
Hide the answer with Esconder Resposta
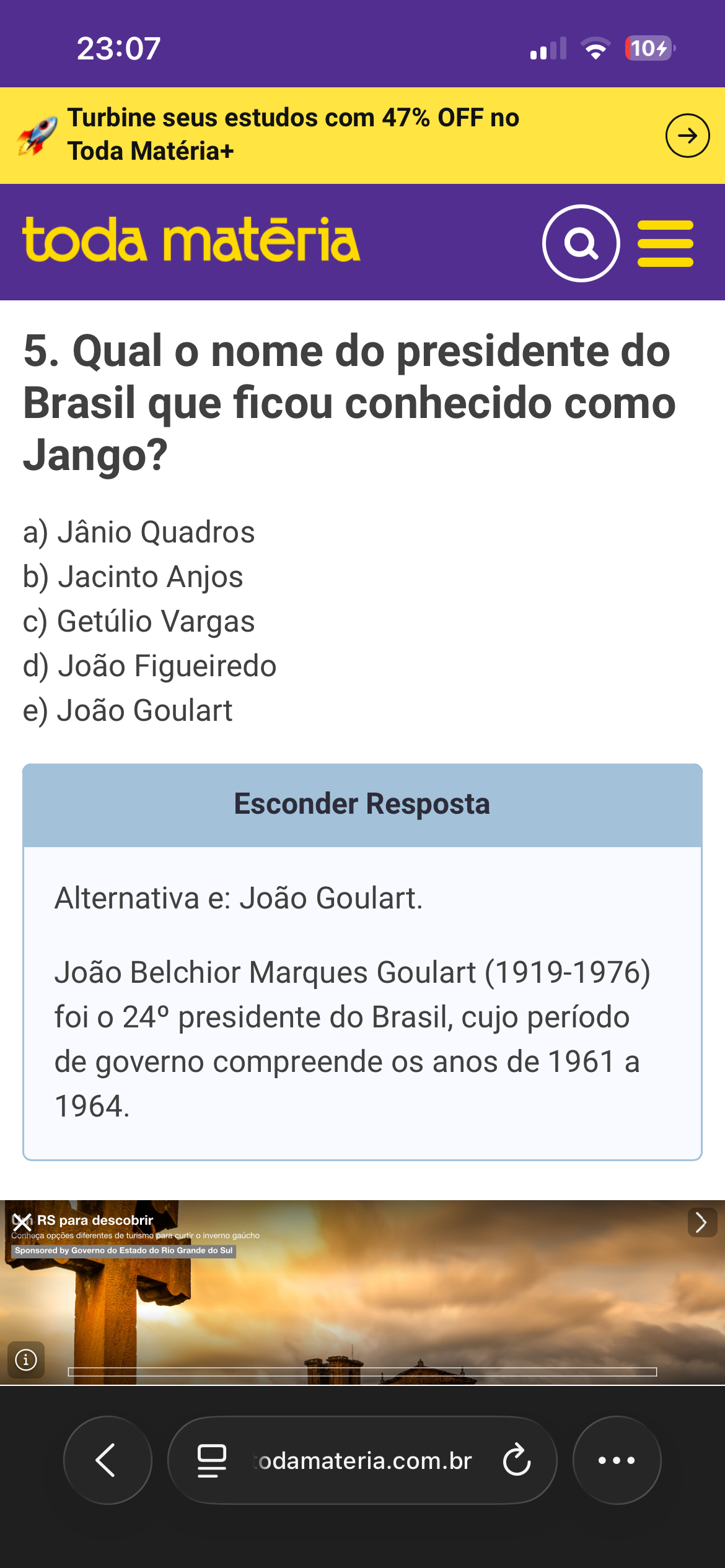coord(362,804)
